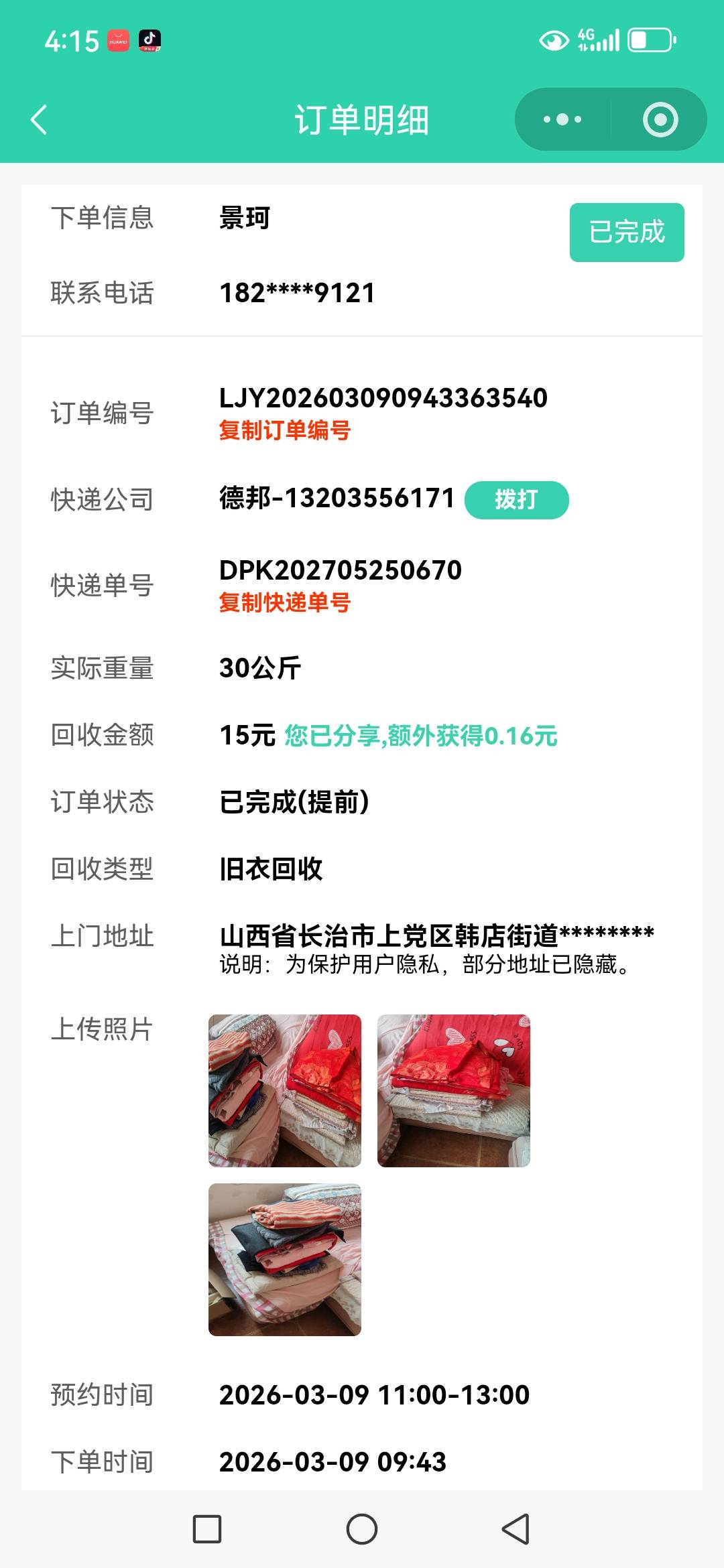View the second uploaded photo with red quilt

point(454,1090)
